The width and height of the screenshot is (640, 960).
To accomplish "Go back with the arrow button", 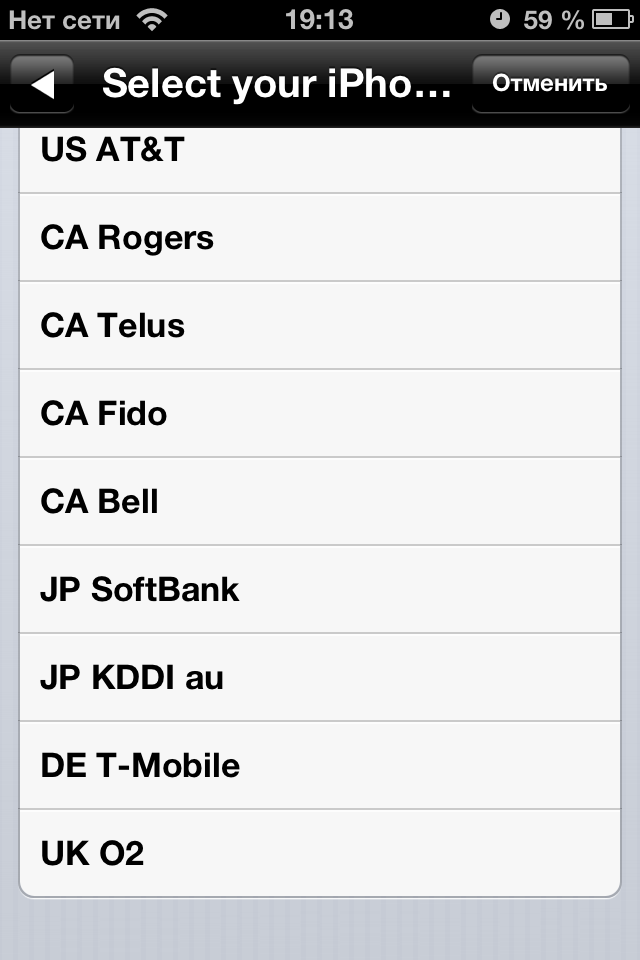I will (x=42, y=84).
